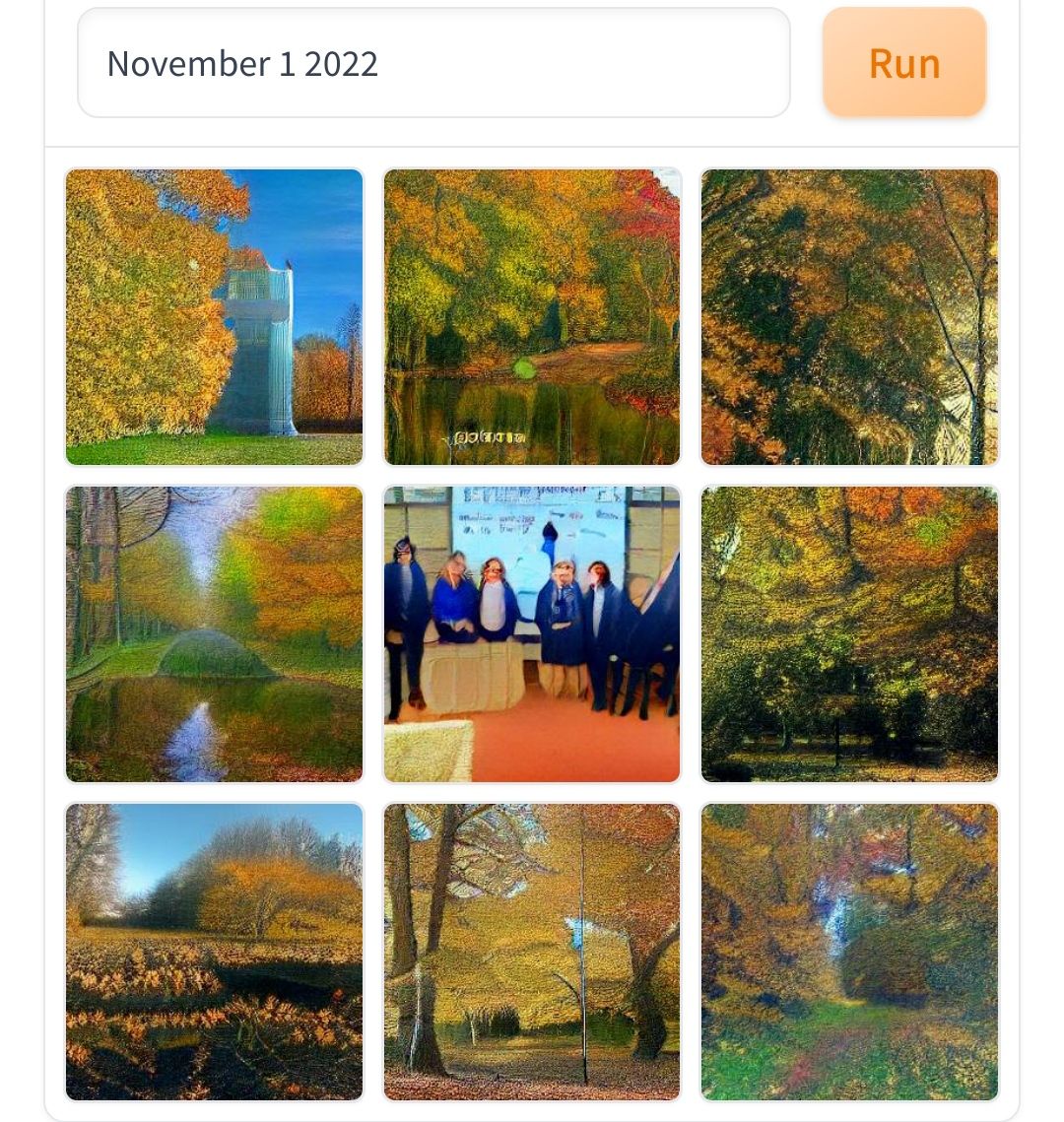Screen dimensions: 1064x1122
Task: Open the canal with green mound image
Action: 214,633
